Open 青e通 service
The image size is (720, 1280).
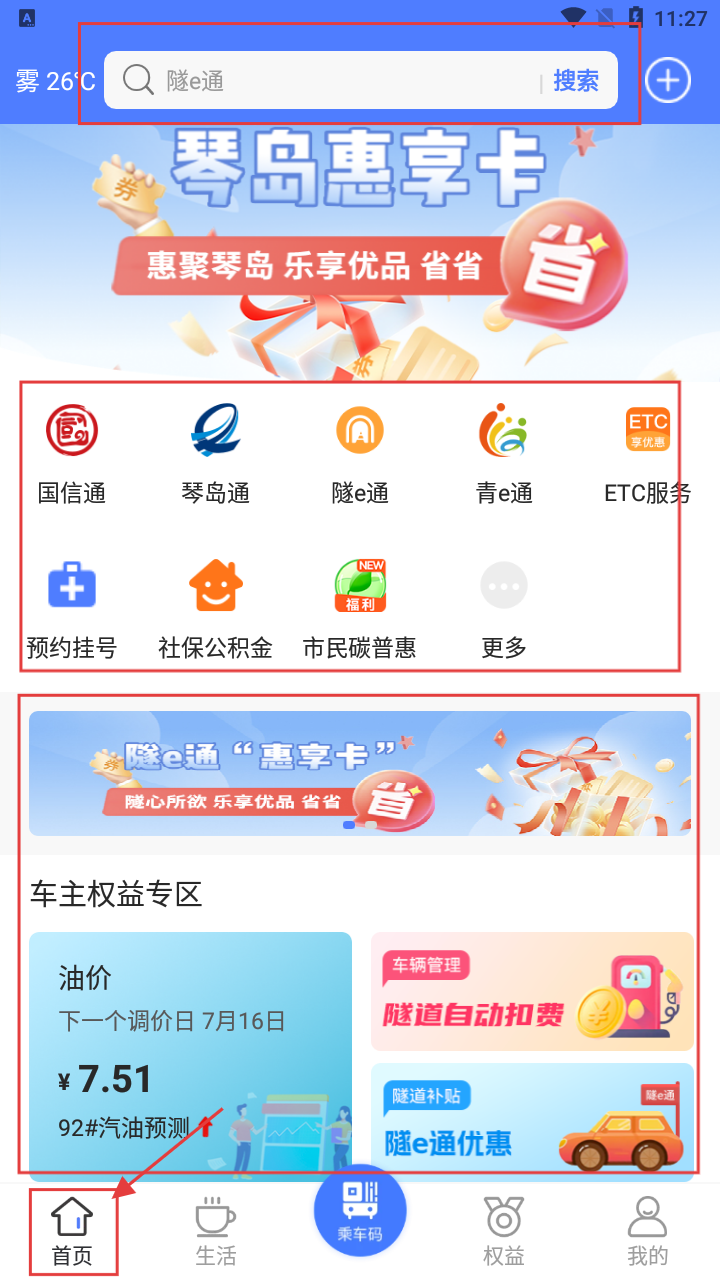click(503, 452)
